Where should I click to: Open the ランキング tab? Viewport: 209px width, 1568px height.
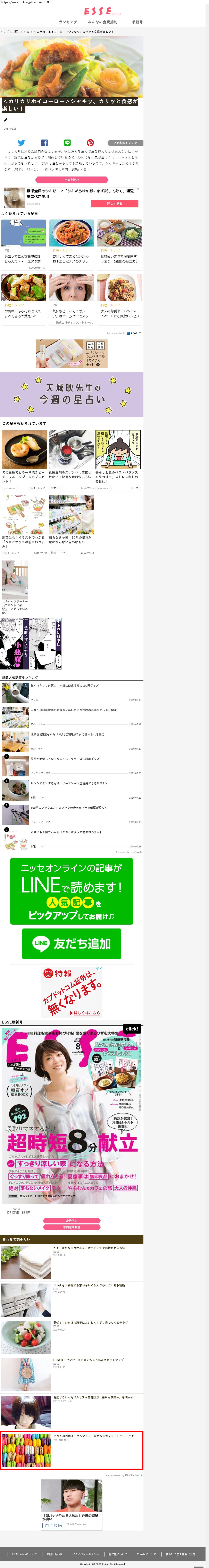coord(68,22)
